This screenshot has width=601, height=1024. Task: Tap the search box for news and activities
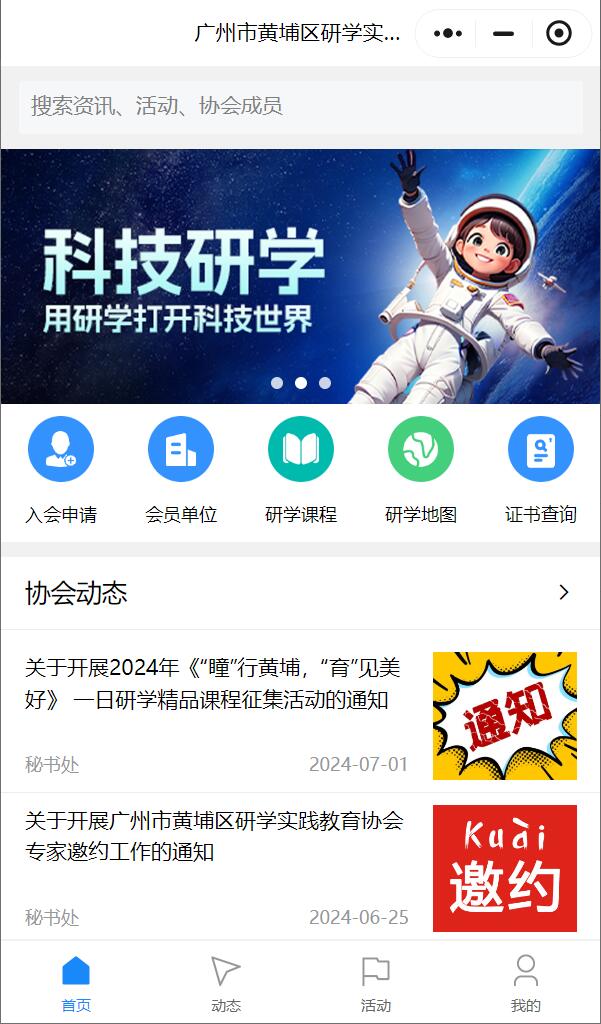click(300, 106)
